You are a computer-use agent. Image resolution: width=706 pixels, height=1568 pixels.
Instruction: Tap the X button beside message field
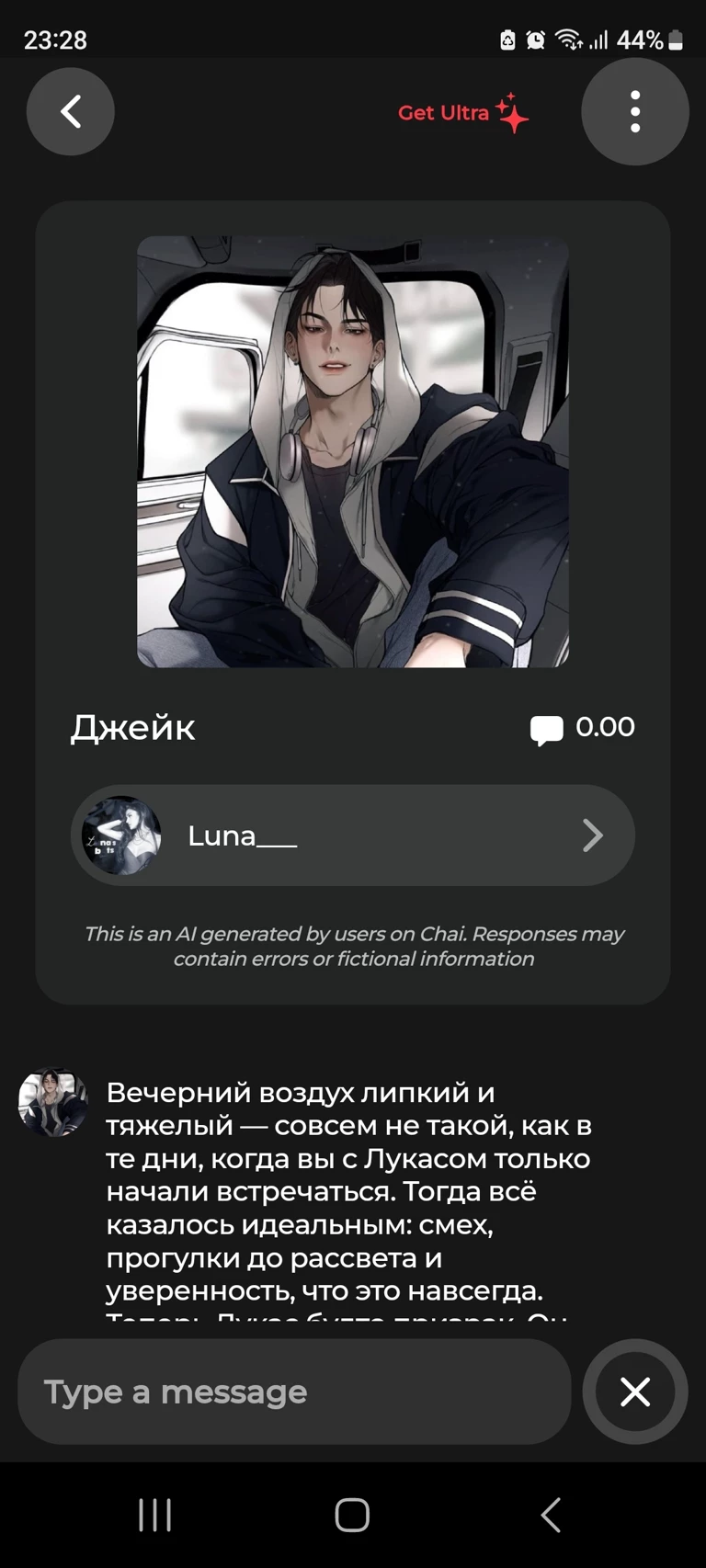(x=634, y=1392)
